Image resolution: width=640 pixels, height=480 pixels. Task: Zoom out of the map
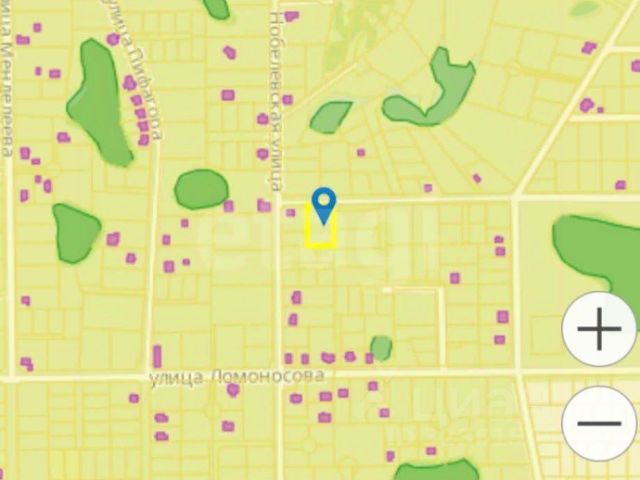pos(599,422)
